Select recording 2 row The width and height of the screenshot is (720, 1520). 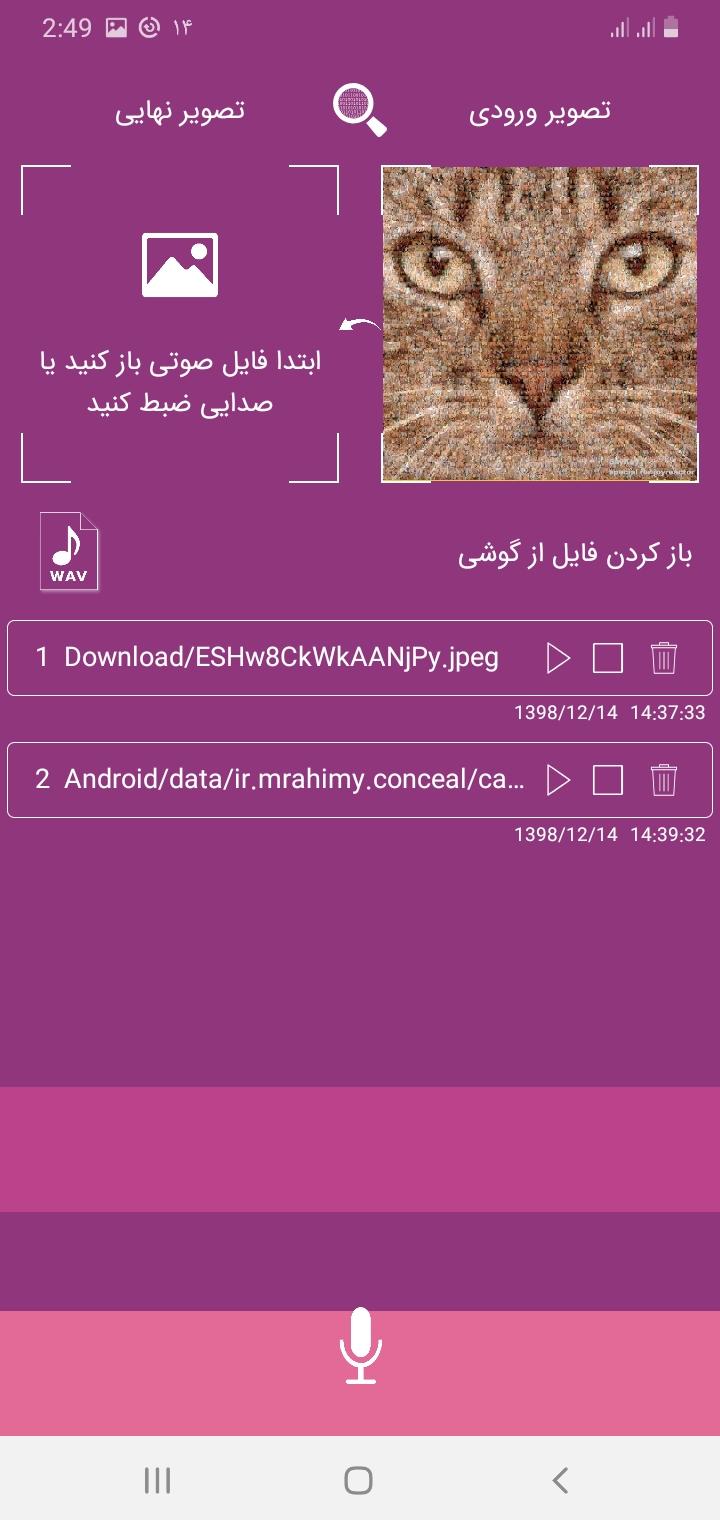coord(360,780)
